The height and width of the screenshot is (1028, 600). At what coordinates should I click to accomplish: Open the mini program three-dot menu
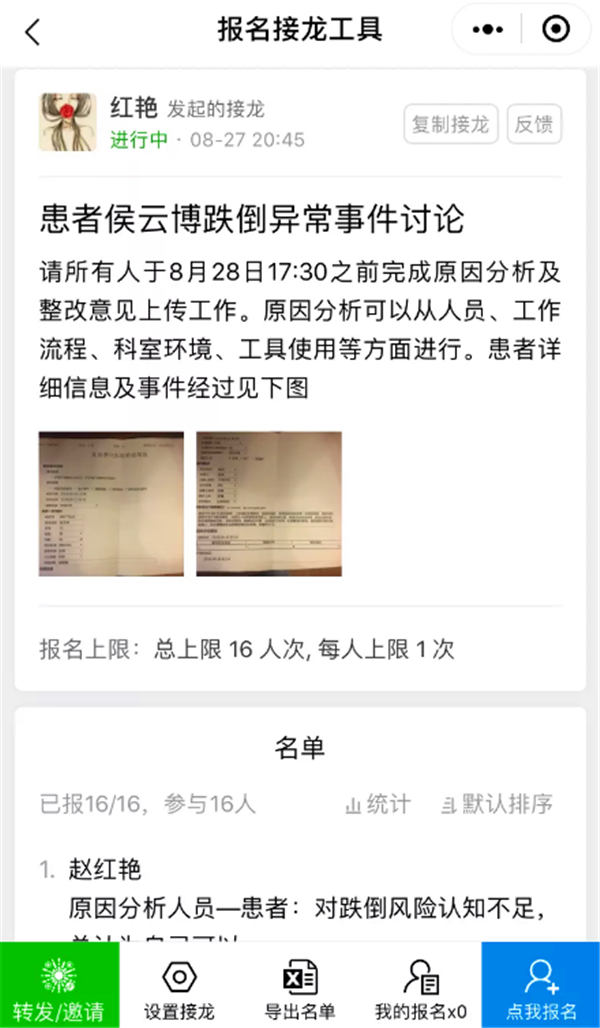tap(488, 30)
